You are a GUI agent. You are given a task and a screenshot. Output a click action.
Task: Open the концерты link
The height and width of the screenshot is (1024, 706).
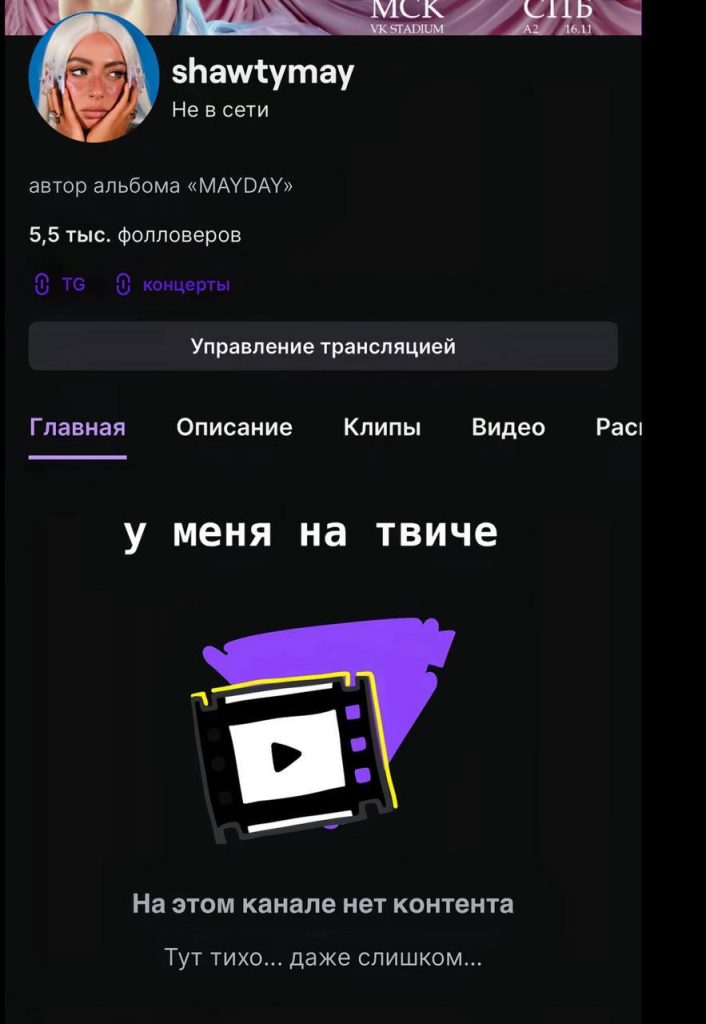[x=175, y=285]
